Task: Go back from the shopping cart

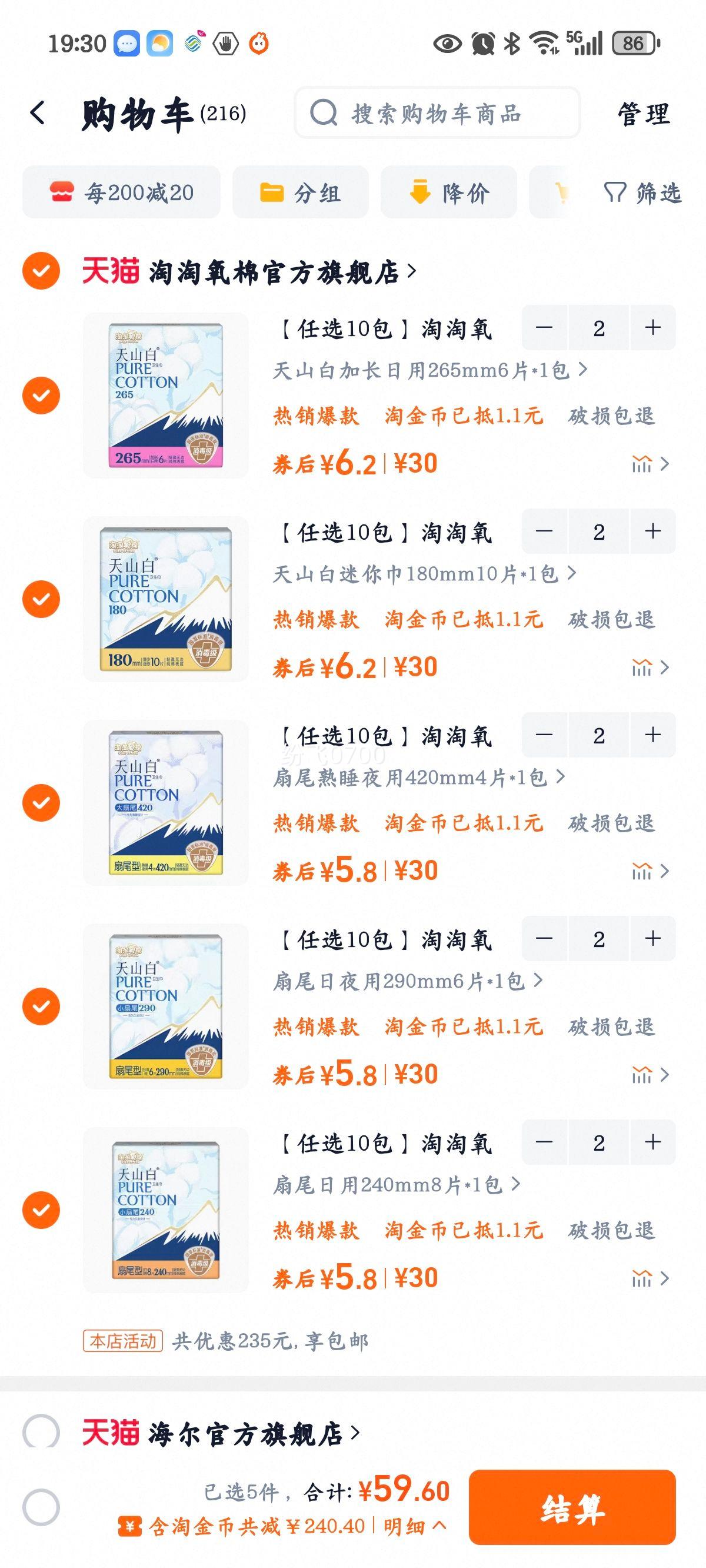Action: [38, 113]
